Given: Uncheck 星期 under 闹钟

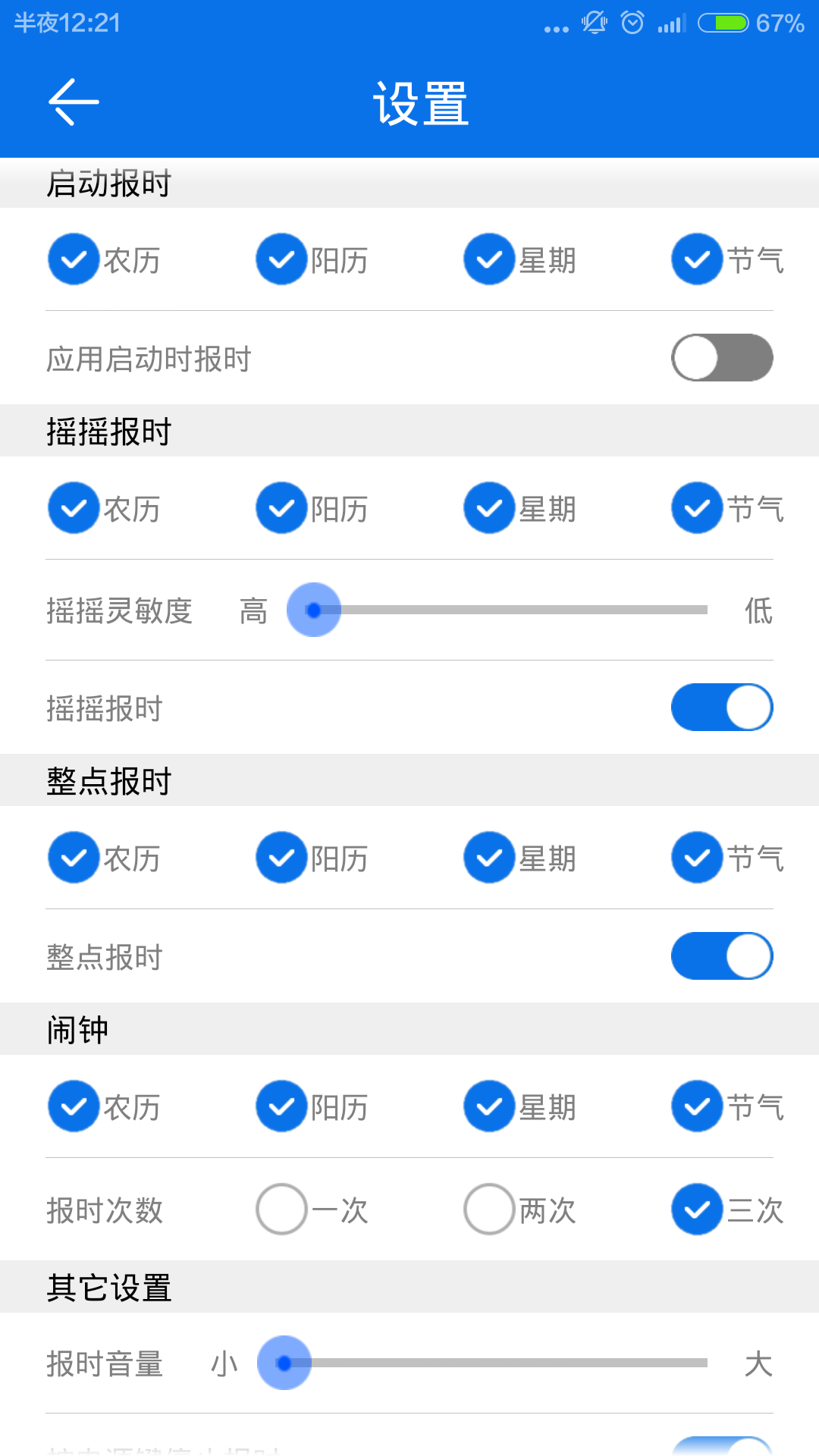Looking at the screenshot, I should pos(490,1106).
